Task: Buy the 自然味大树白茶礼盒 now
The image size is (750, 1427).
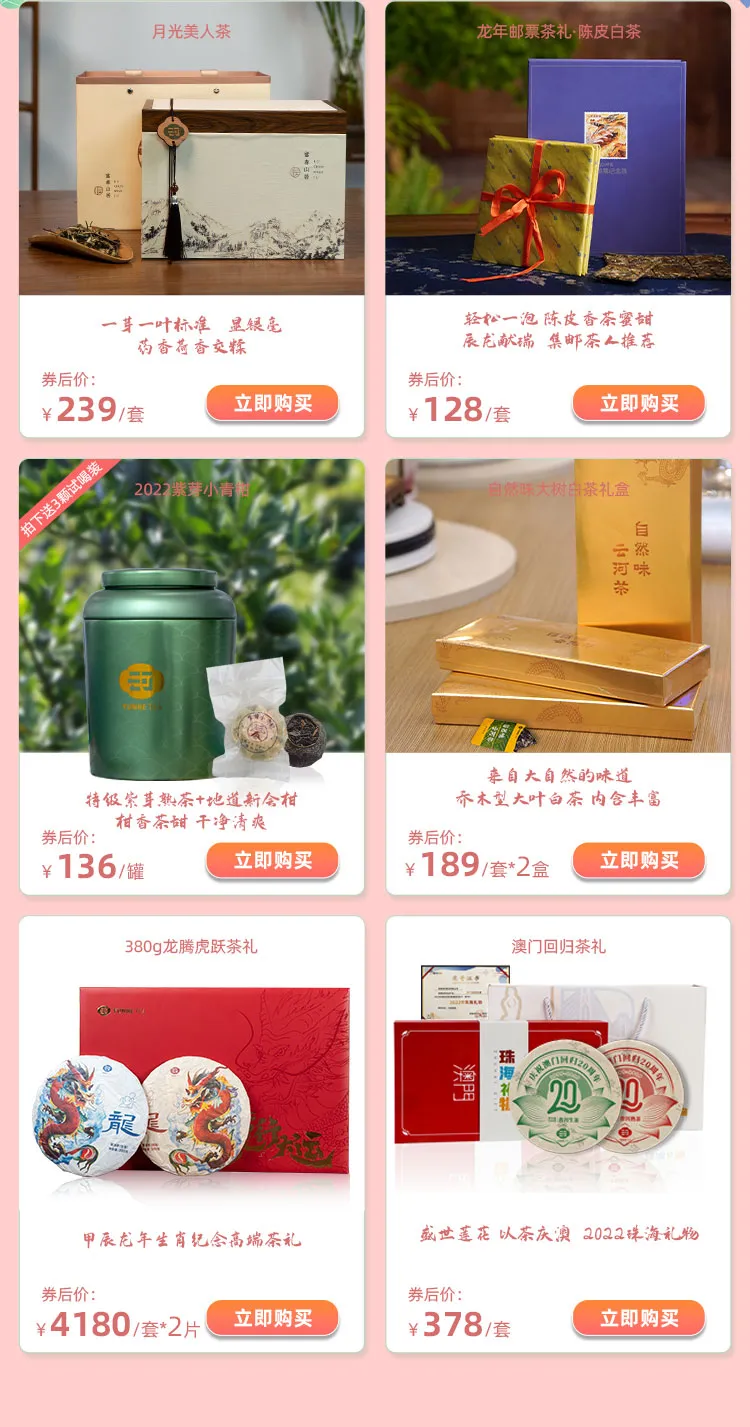Action: point(639,861)
